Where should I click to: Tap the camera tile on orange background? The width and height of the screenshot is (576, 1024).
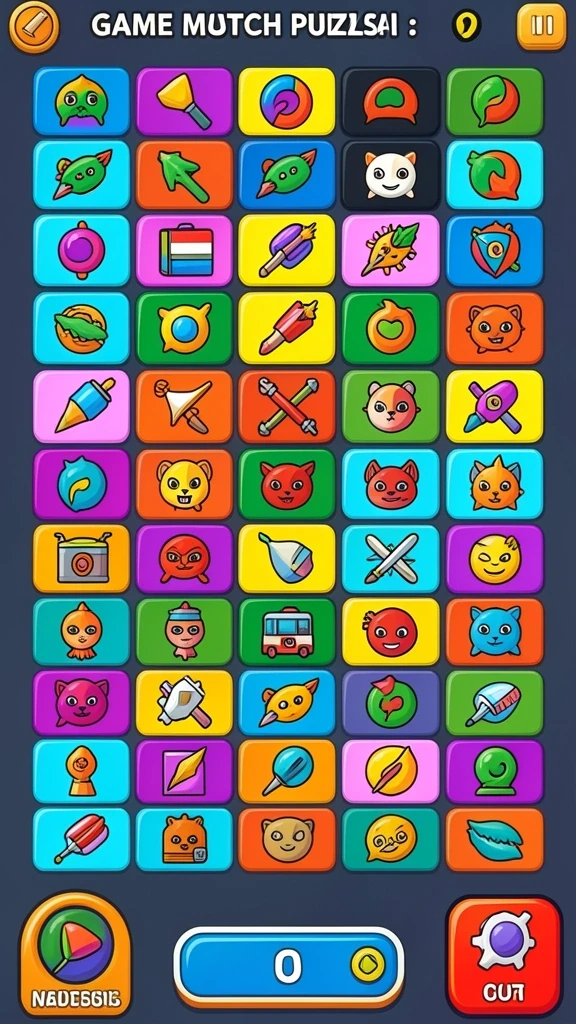click(x=82, y=558)
